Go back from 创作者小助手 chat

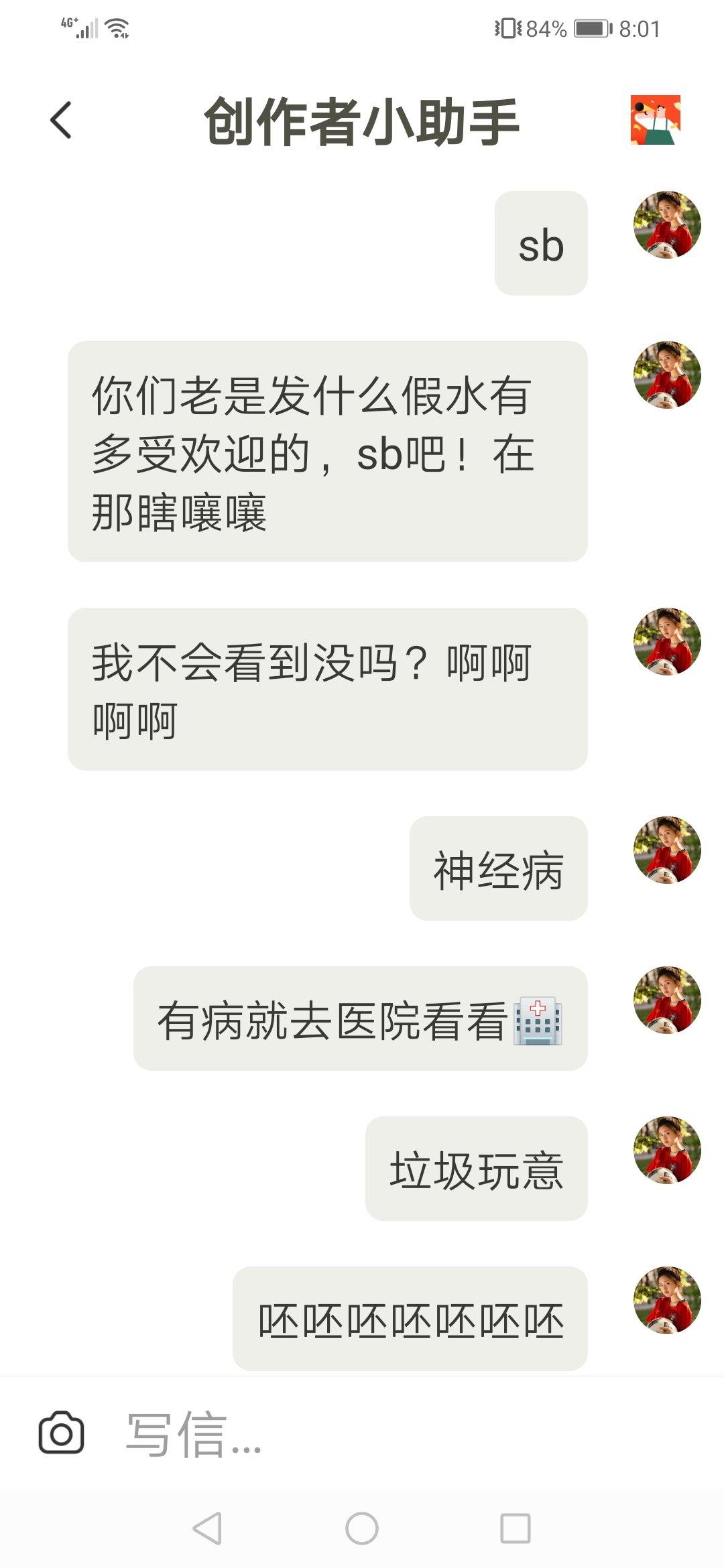coord(61,121)
